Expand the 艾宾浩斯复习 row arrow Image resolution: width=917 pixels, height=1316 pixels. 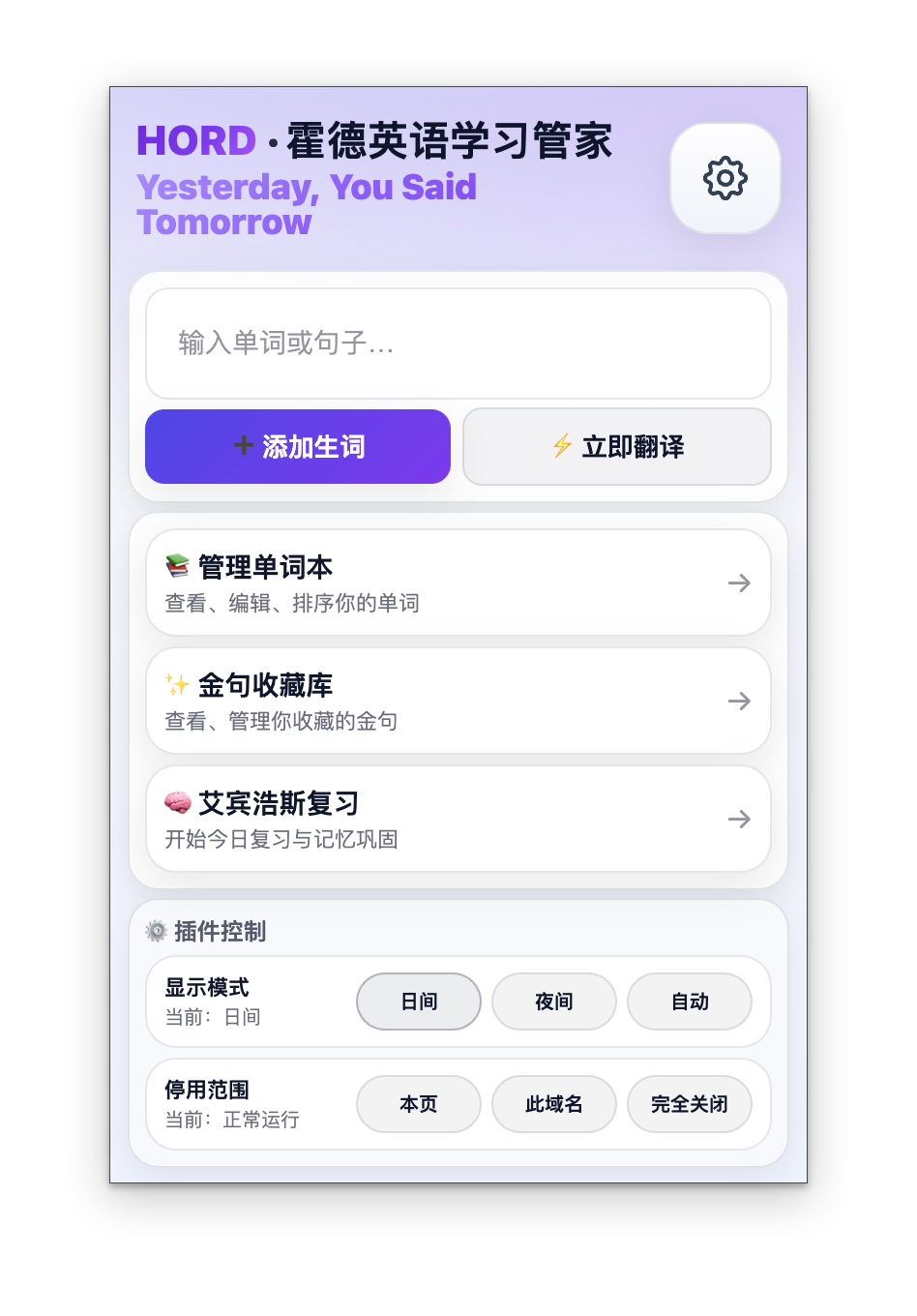pyautogui.click(x=739, y=819)
